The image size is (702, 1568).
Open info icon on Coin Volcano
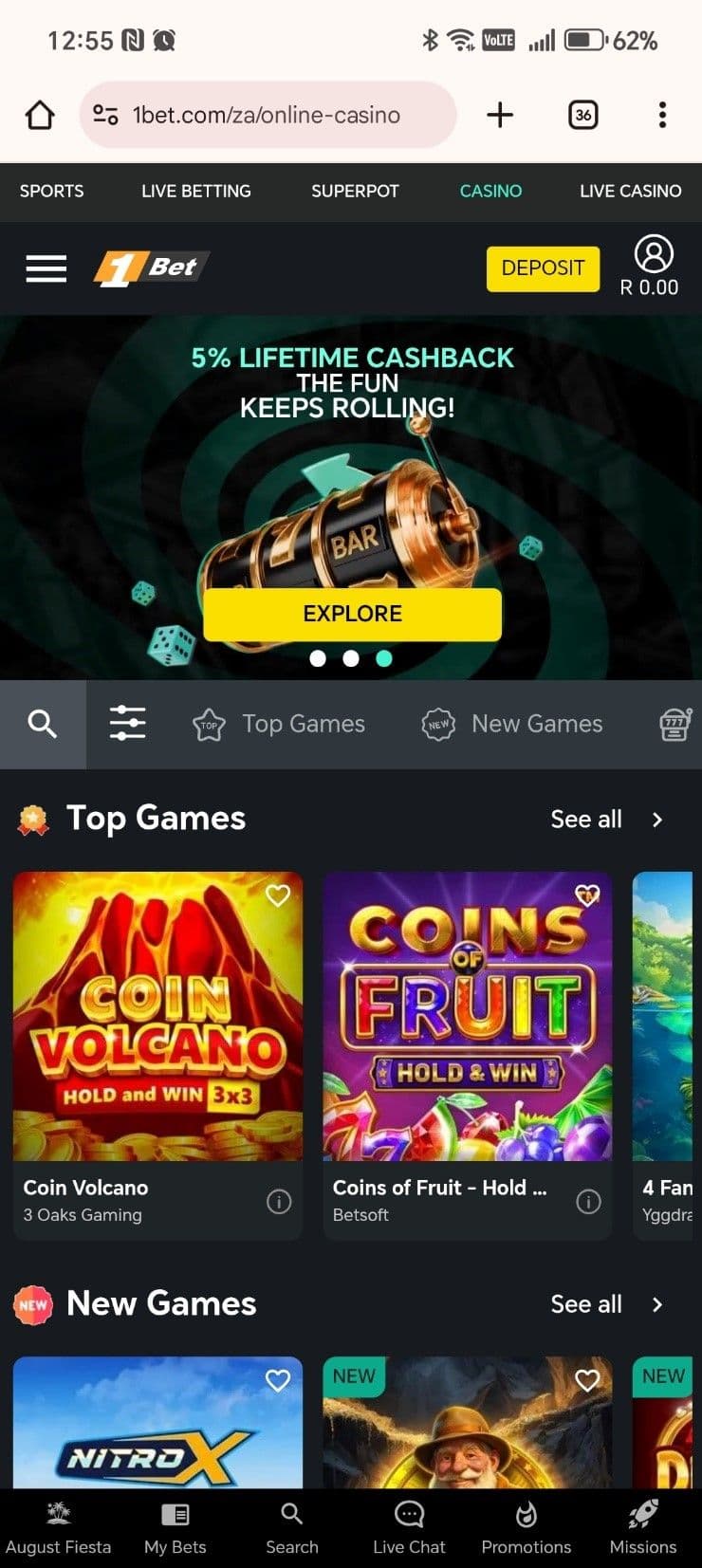tap(279, 1201)
